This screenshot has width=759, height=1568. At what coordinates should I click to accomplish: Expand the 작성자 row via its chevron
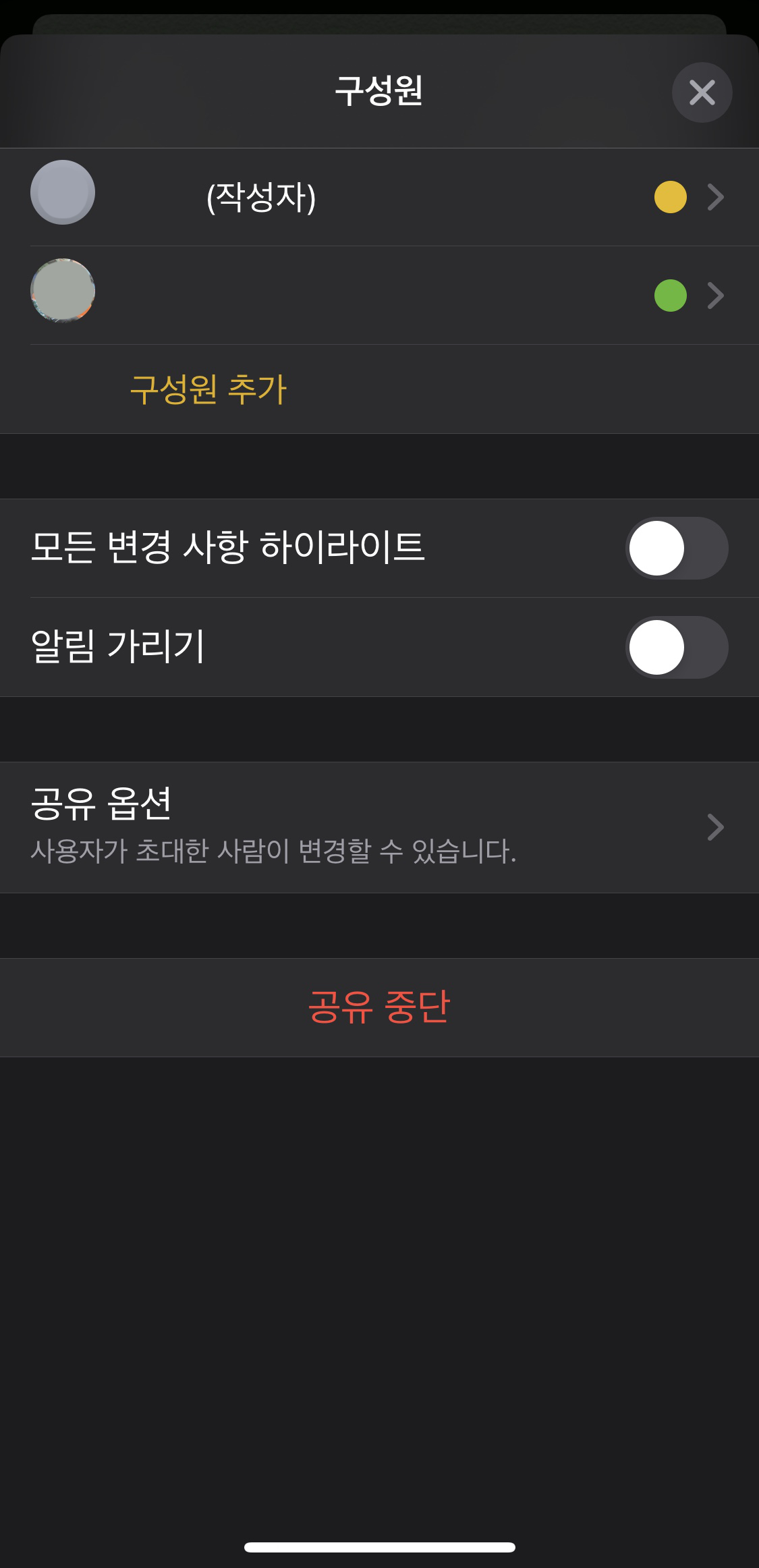[716, 197]
